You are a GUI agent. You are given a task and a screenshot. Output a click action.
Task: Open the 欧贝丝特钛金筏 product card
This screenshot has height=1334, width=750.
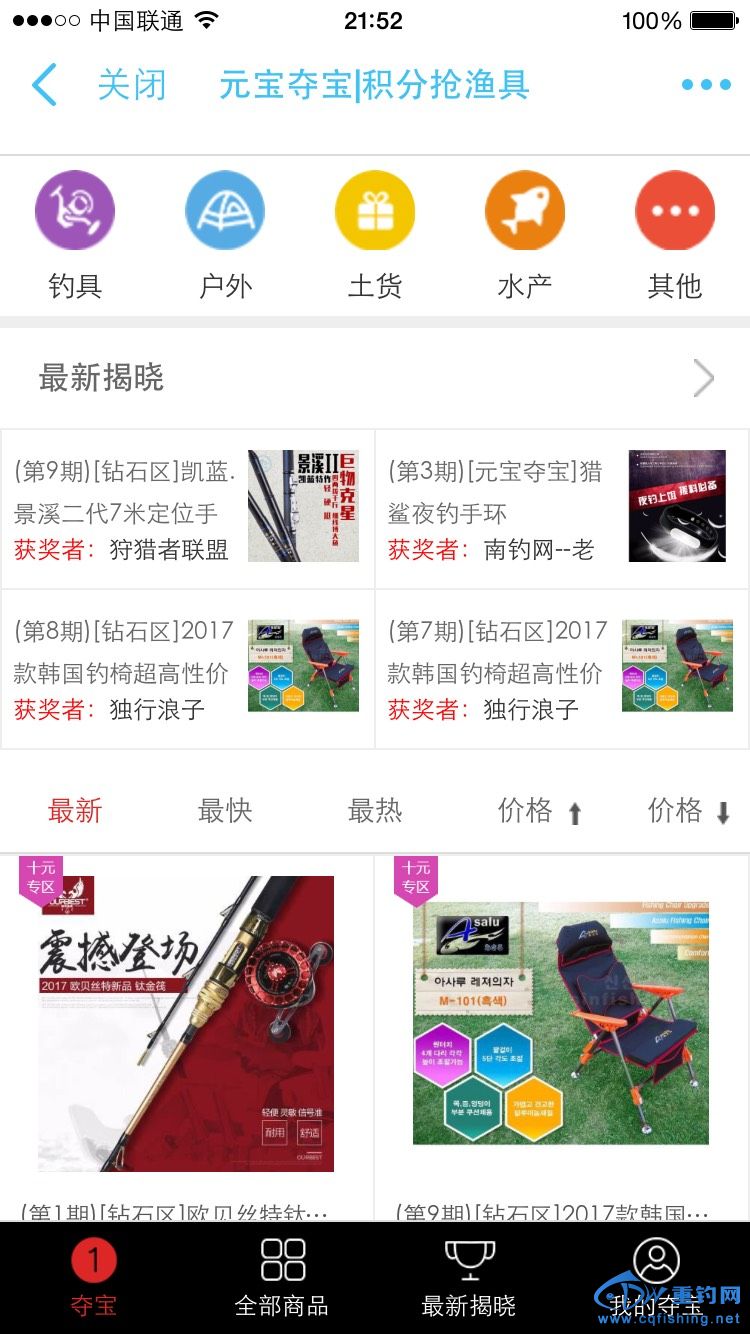coord(187,1030)
